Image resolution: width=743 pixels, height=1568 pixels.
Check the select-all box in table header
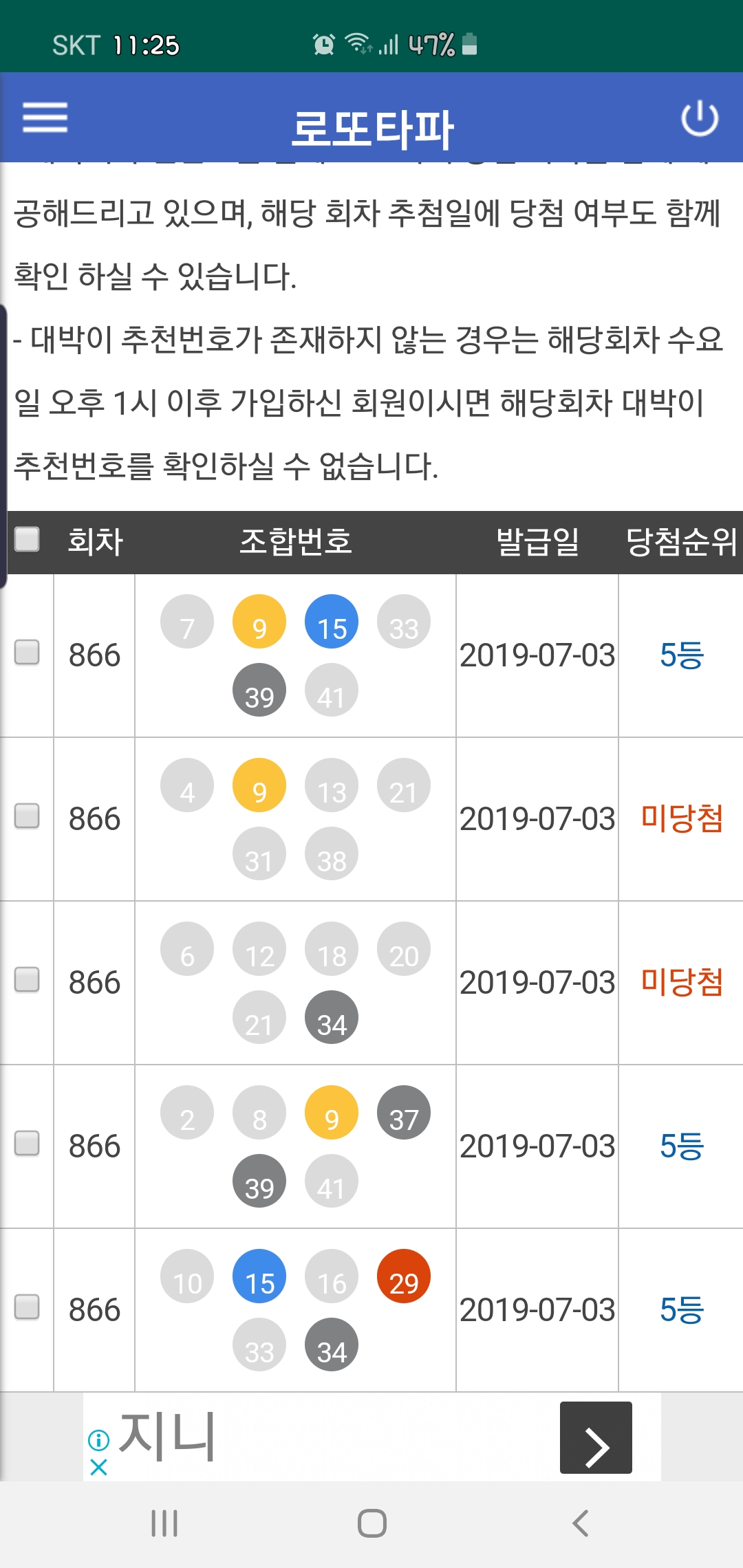click(28, 539)
